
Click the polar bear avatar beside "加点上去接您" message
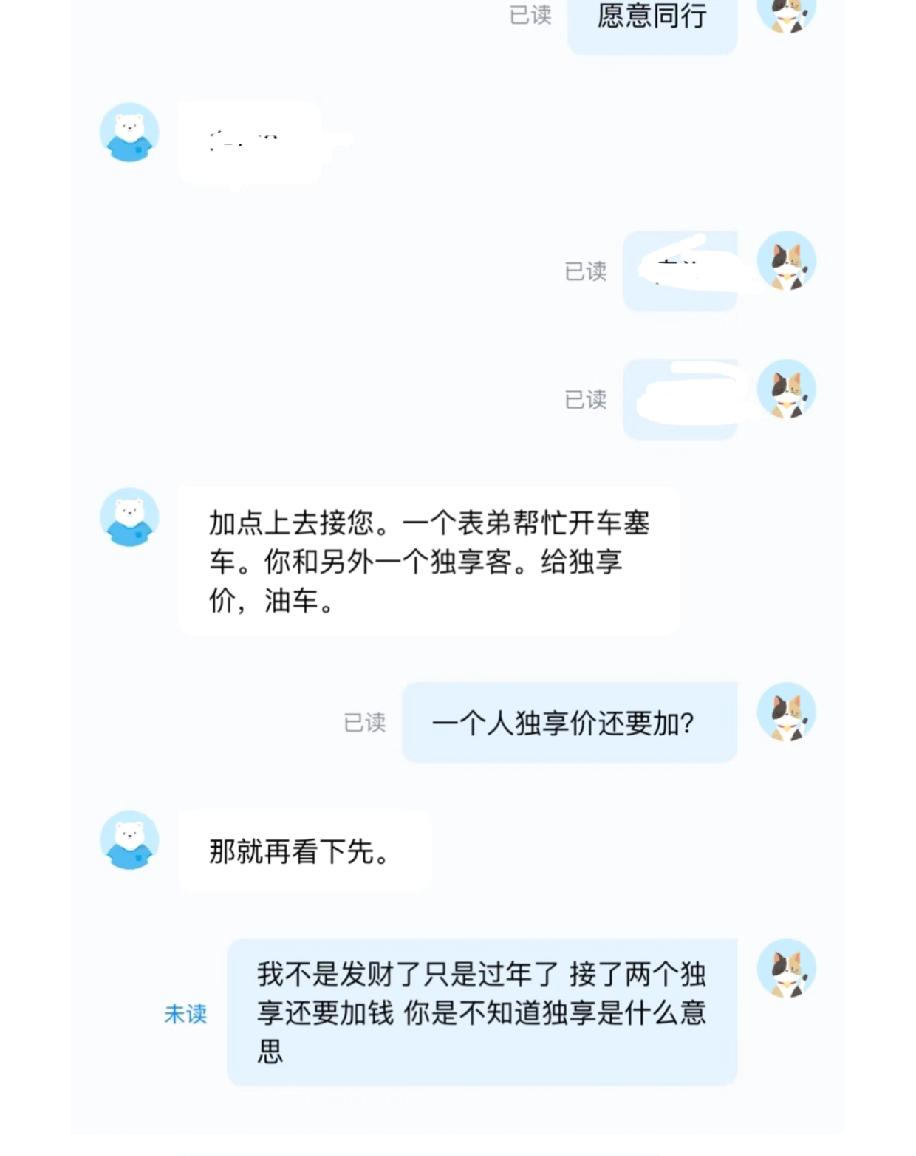point(129,518)
